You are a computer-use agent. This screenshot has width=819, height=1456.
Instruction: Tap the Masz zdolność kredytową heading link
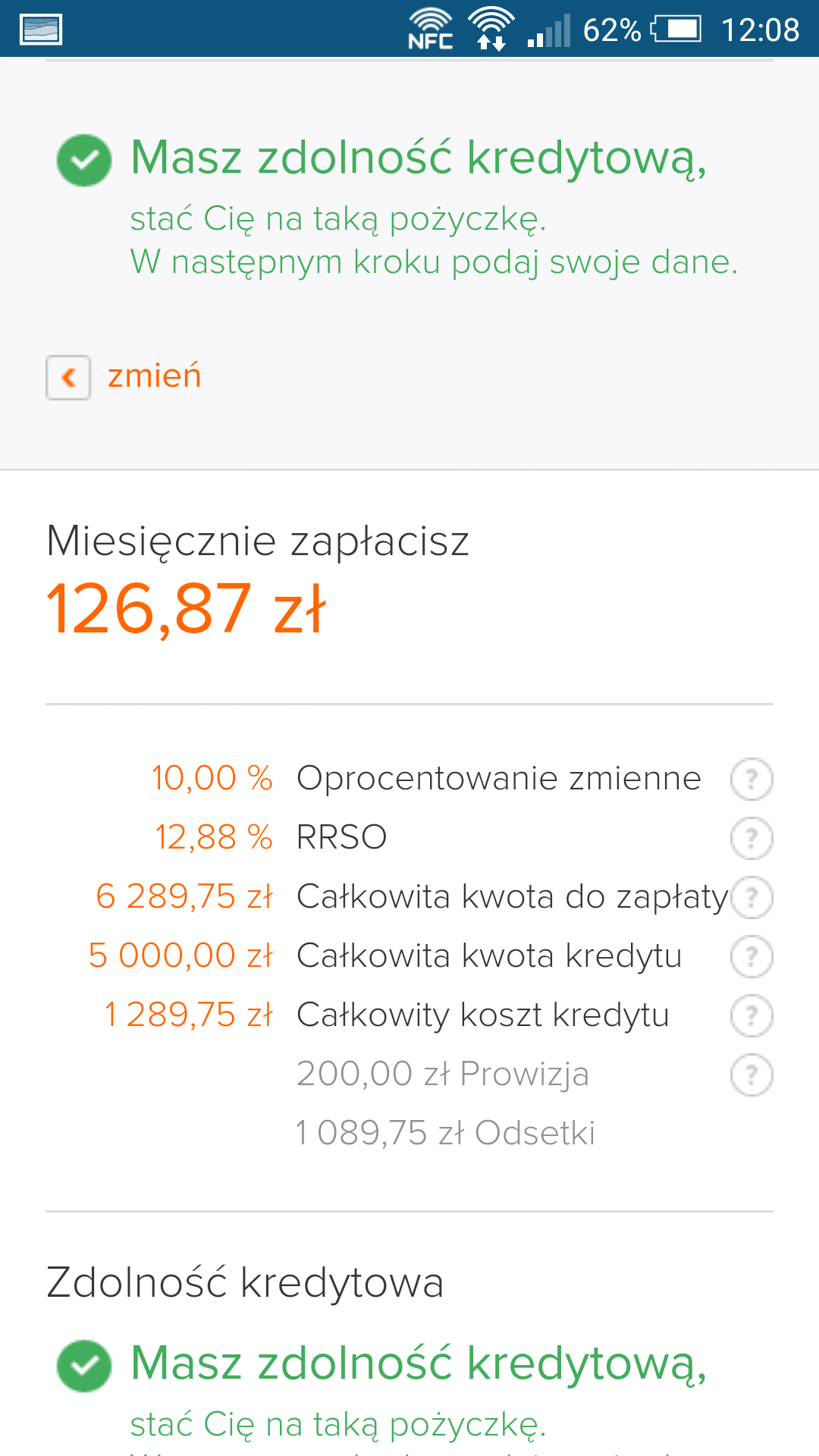point(419,158)
